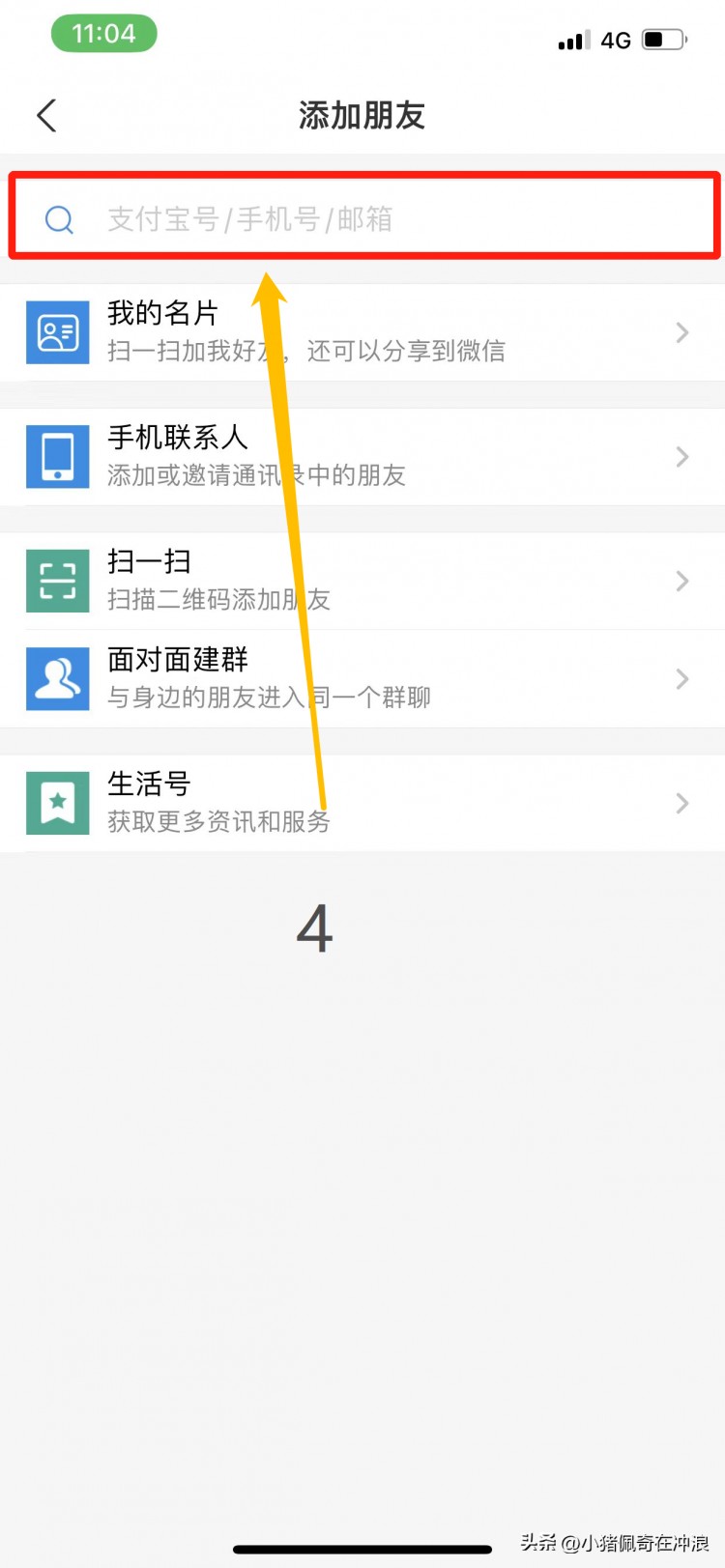This screenshot has height=1568, width=725.
Task: Select the 添加朋友 title header
Action: 362,114
